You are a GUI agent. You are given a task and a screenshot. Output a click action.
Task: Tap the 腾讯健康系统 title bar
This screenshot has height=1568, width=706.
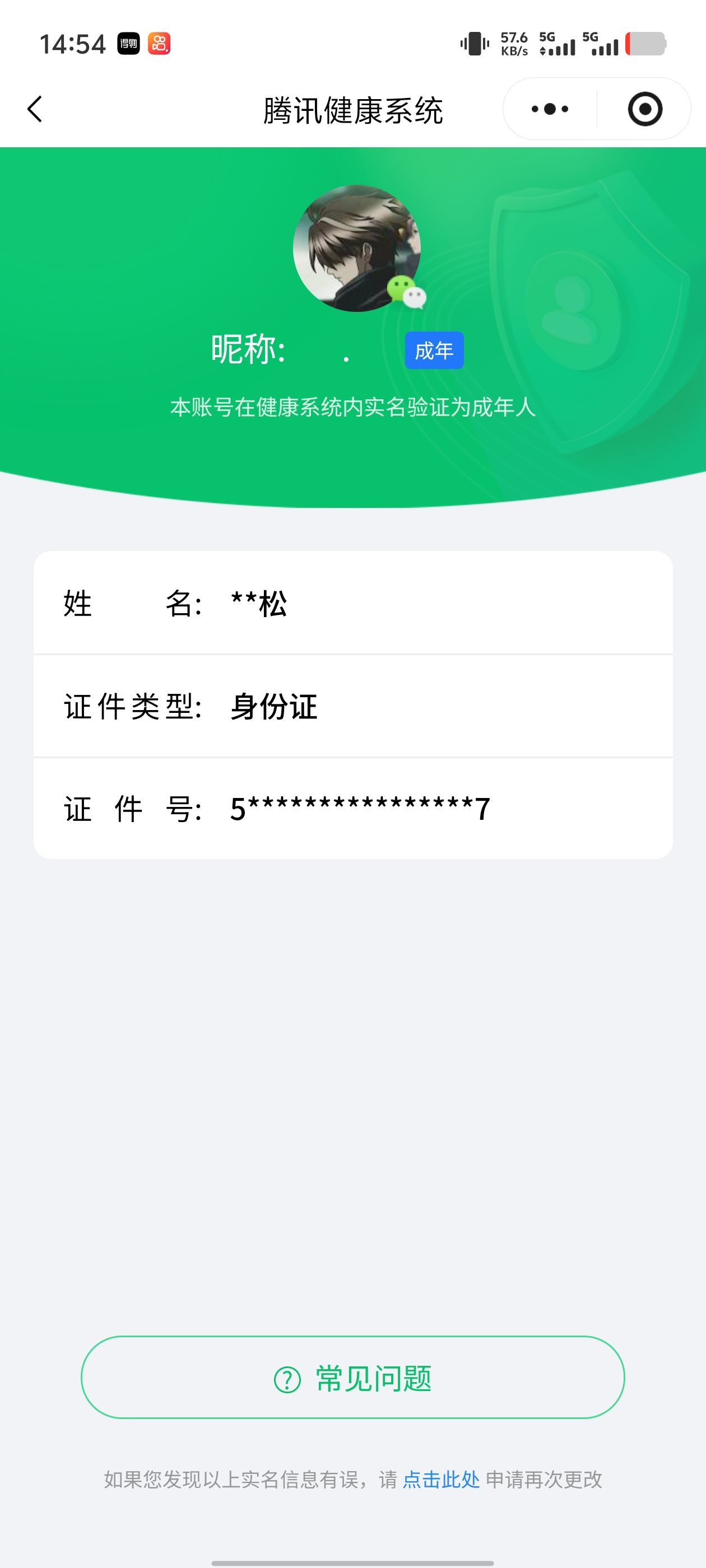tap(352, 110)
